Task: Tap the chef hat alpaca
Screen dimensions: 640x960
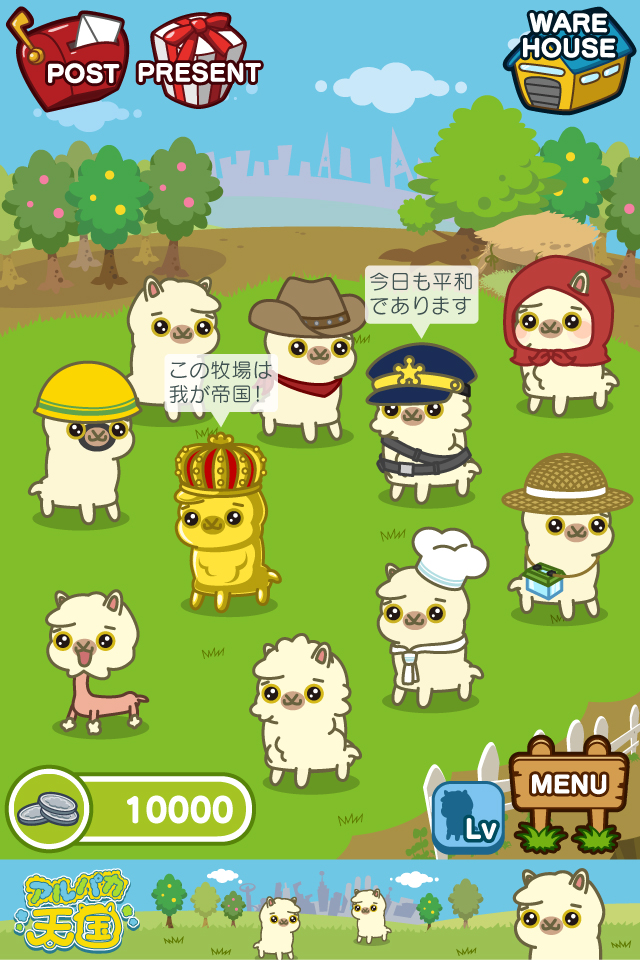Action: point(425,620)
